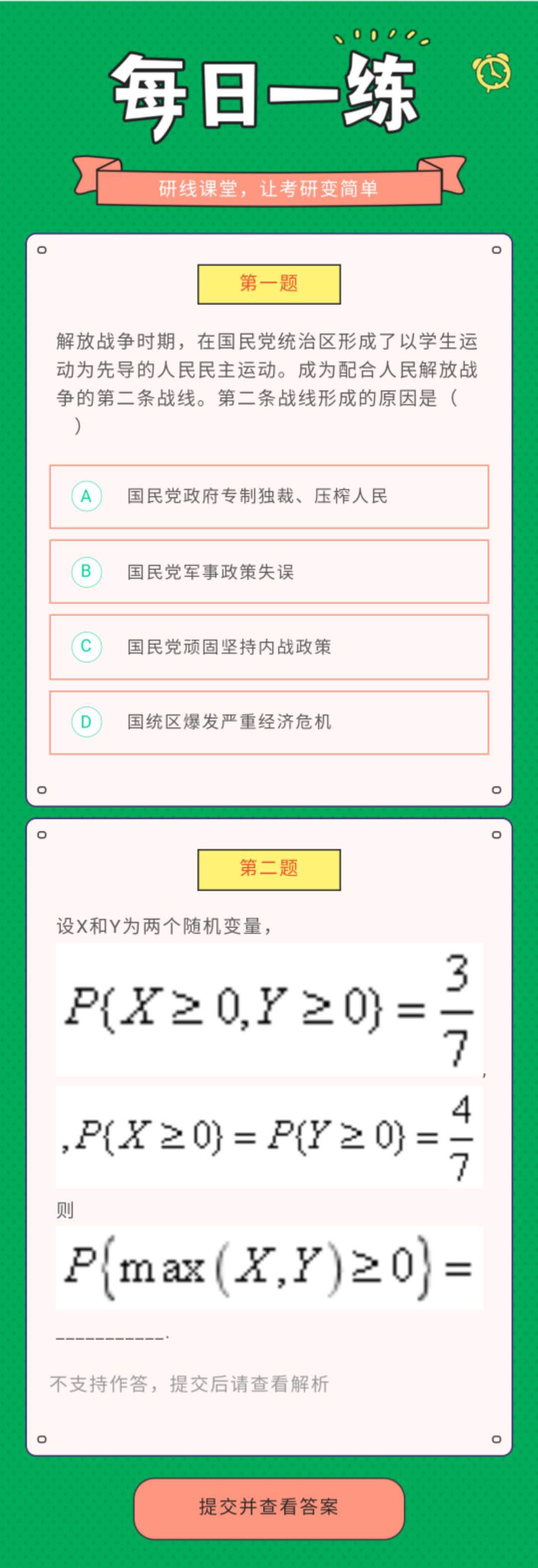The image size is (538, 1568).
Task: Select option A 国民党政府专制独裁、压榨人民
Action: [x=268, y=496]
